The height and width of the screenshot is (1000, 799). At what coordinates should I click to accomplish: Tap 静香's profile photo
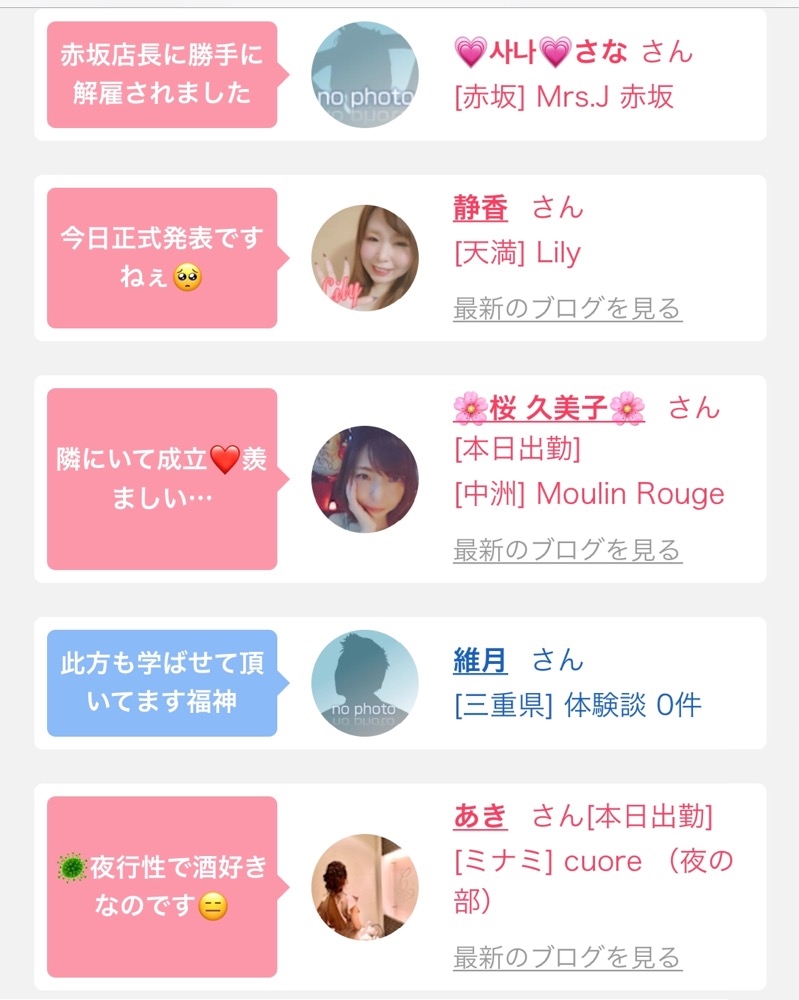click(365, 258)
